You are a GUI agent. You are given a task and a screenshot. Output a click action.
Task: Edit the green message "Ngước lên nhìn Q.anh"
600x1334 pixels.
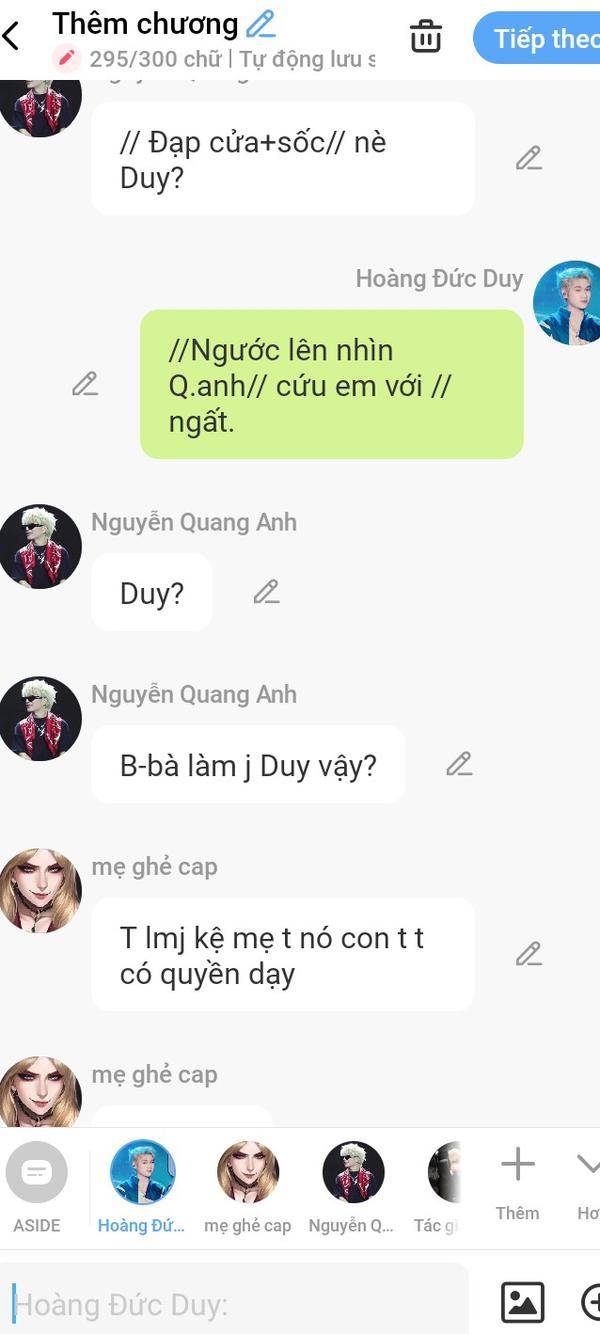pos(86,384)
